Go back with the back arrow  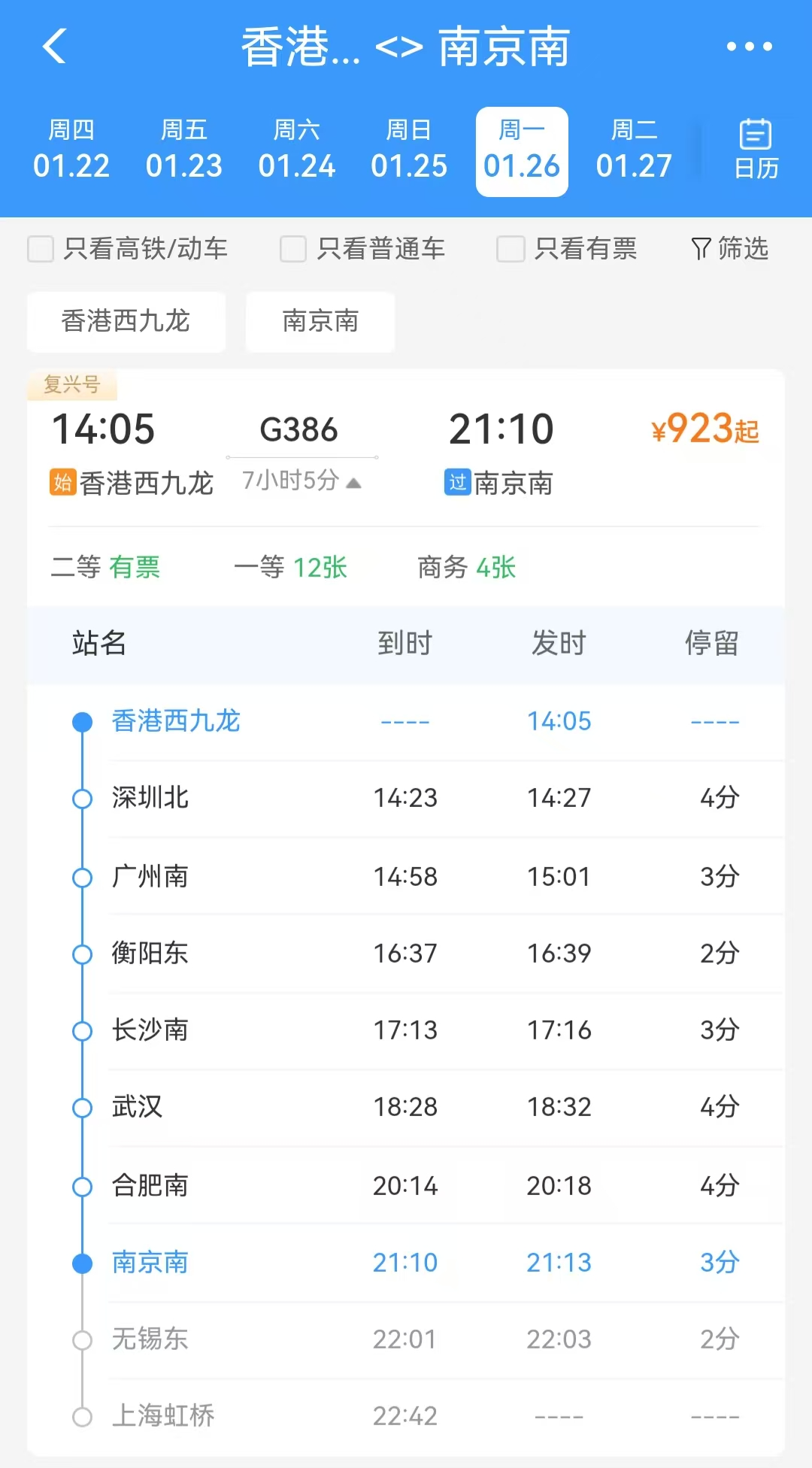coord(54,47)
